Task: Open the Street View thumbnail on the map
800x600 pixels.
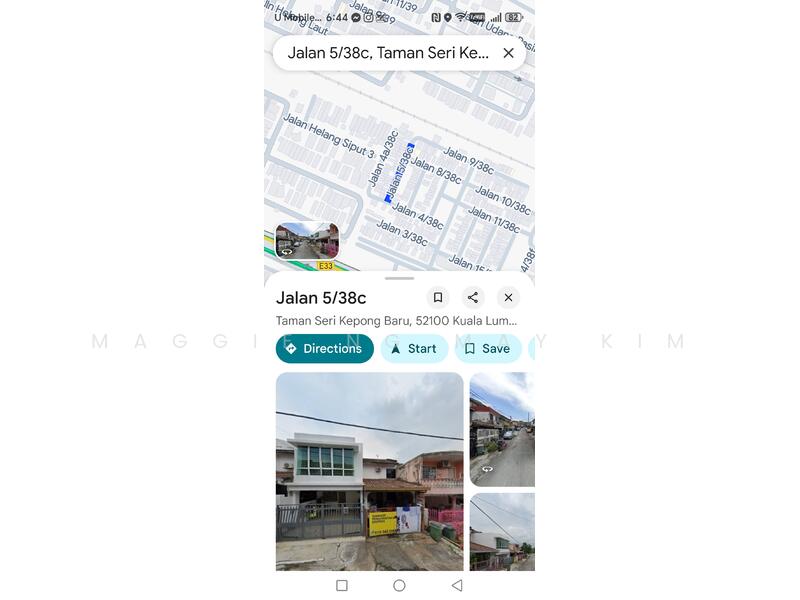Action: coord(307,241)
